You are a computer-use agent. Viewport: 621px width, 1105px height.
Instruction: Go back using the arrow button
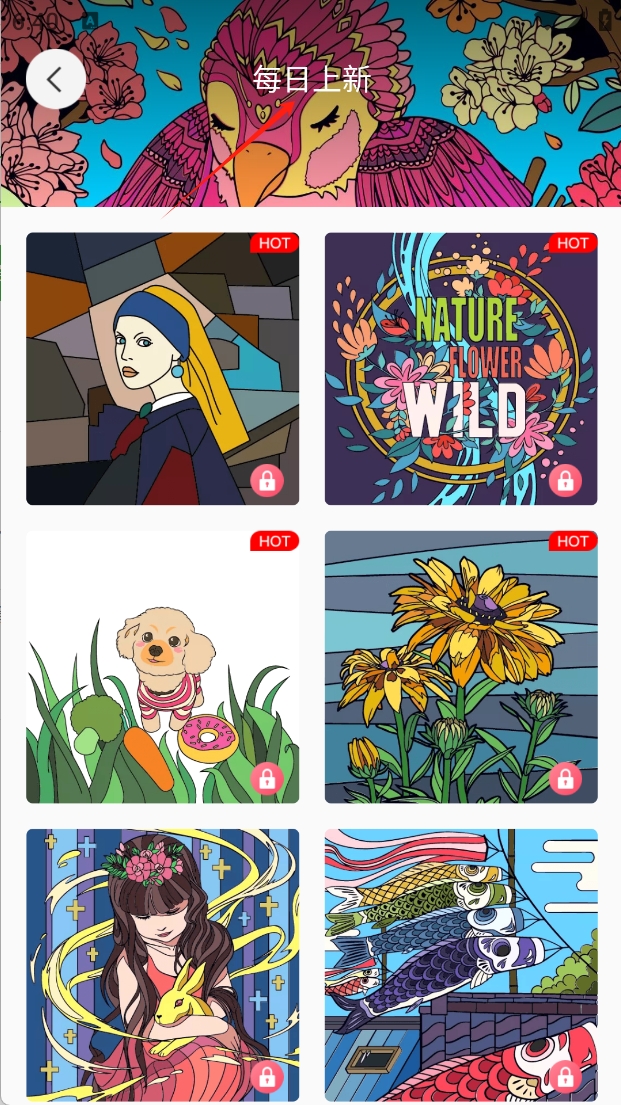(55, 79)
